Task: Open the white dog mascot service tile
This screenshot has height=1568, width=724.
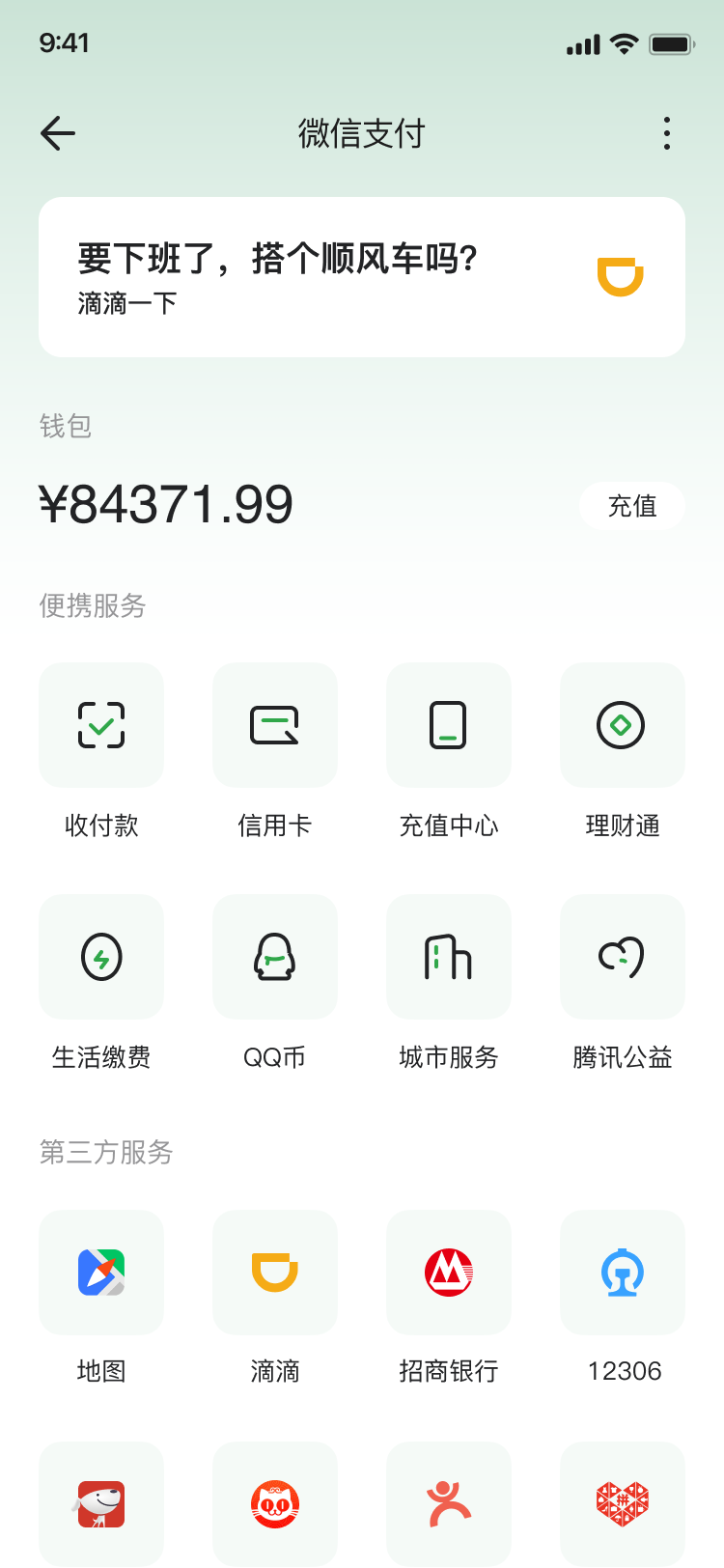Action: (x=101, y=1503)
